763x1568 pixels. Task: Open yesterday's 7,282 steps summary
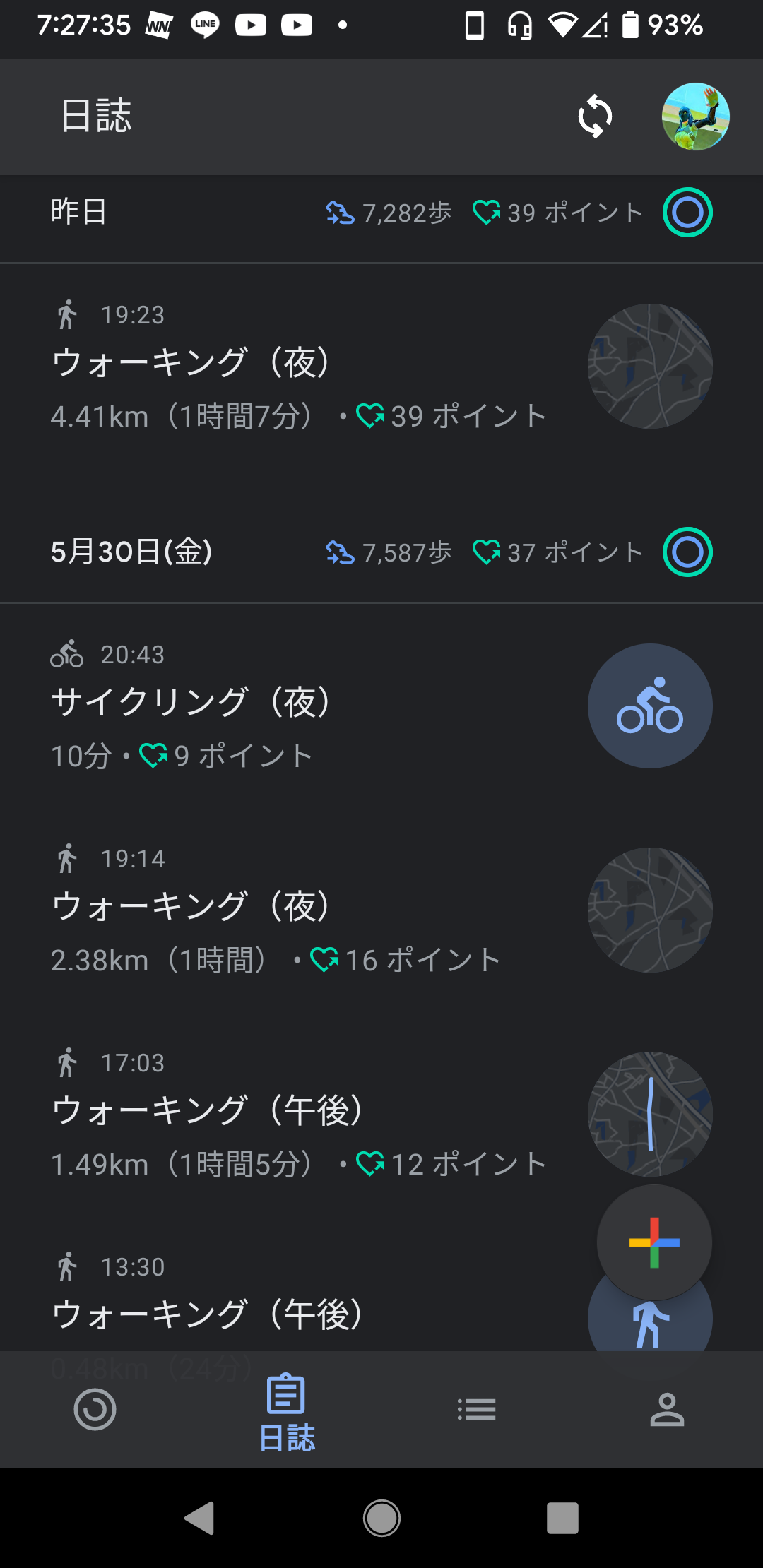[381, 212]
